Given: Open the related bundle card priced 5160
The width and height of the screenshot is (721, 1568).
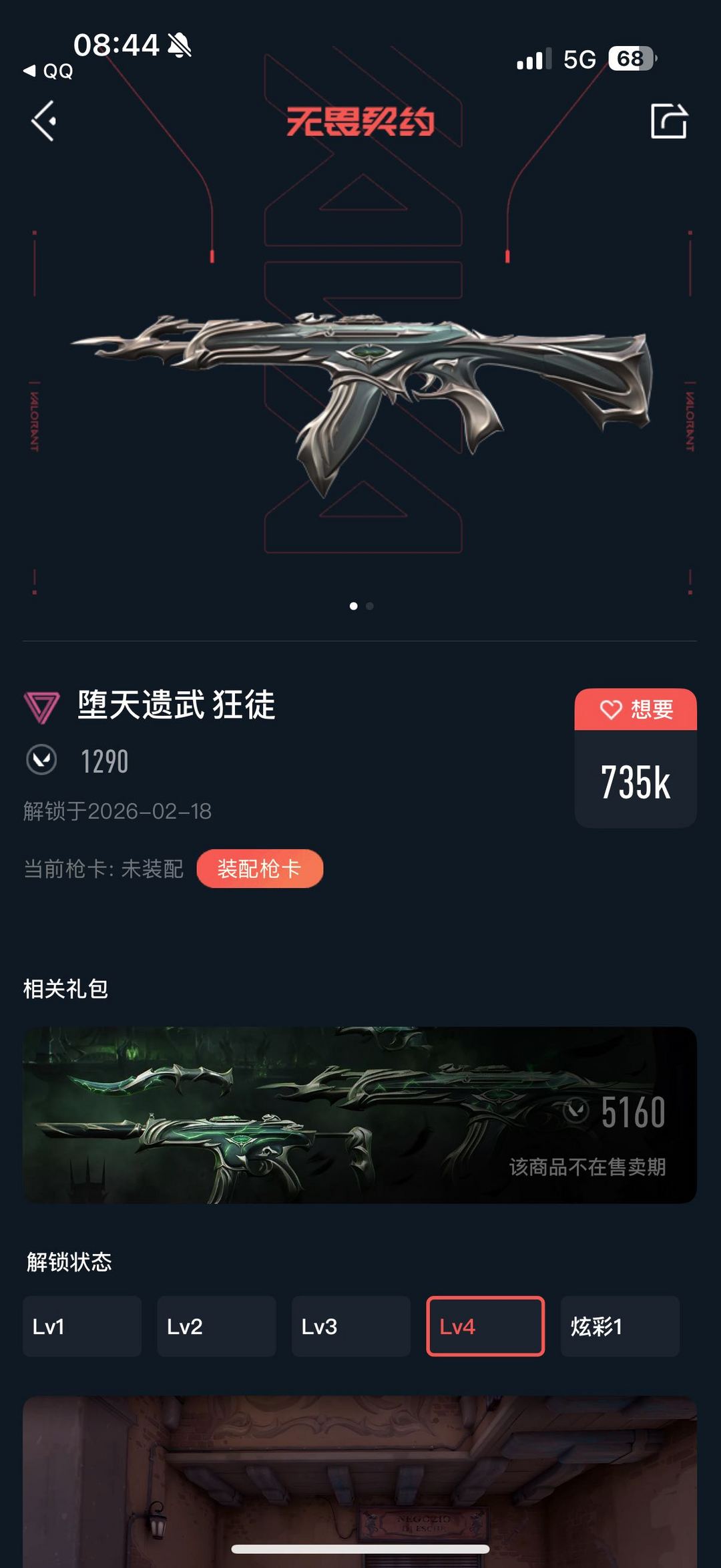Looking at the screenshot, I should [x=360, y=1115].
